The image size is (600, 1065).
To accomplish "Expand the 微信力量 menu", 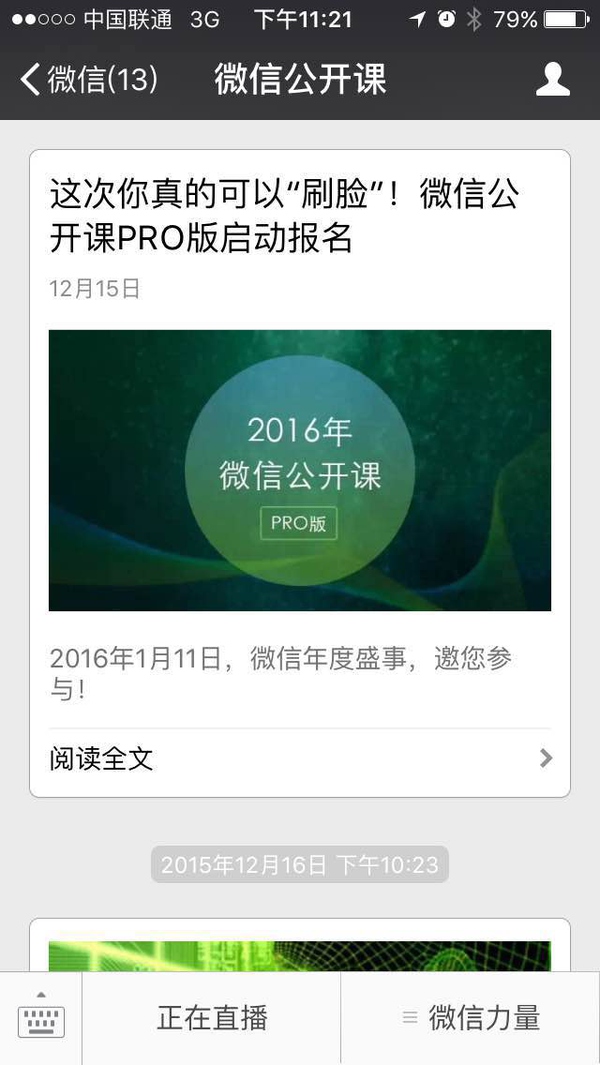I will (471, 1018).
